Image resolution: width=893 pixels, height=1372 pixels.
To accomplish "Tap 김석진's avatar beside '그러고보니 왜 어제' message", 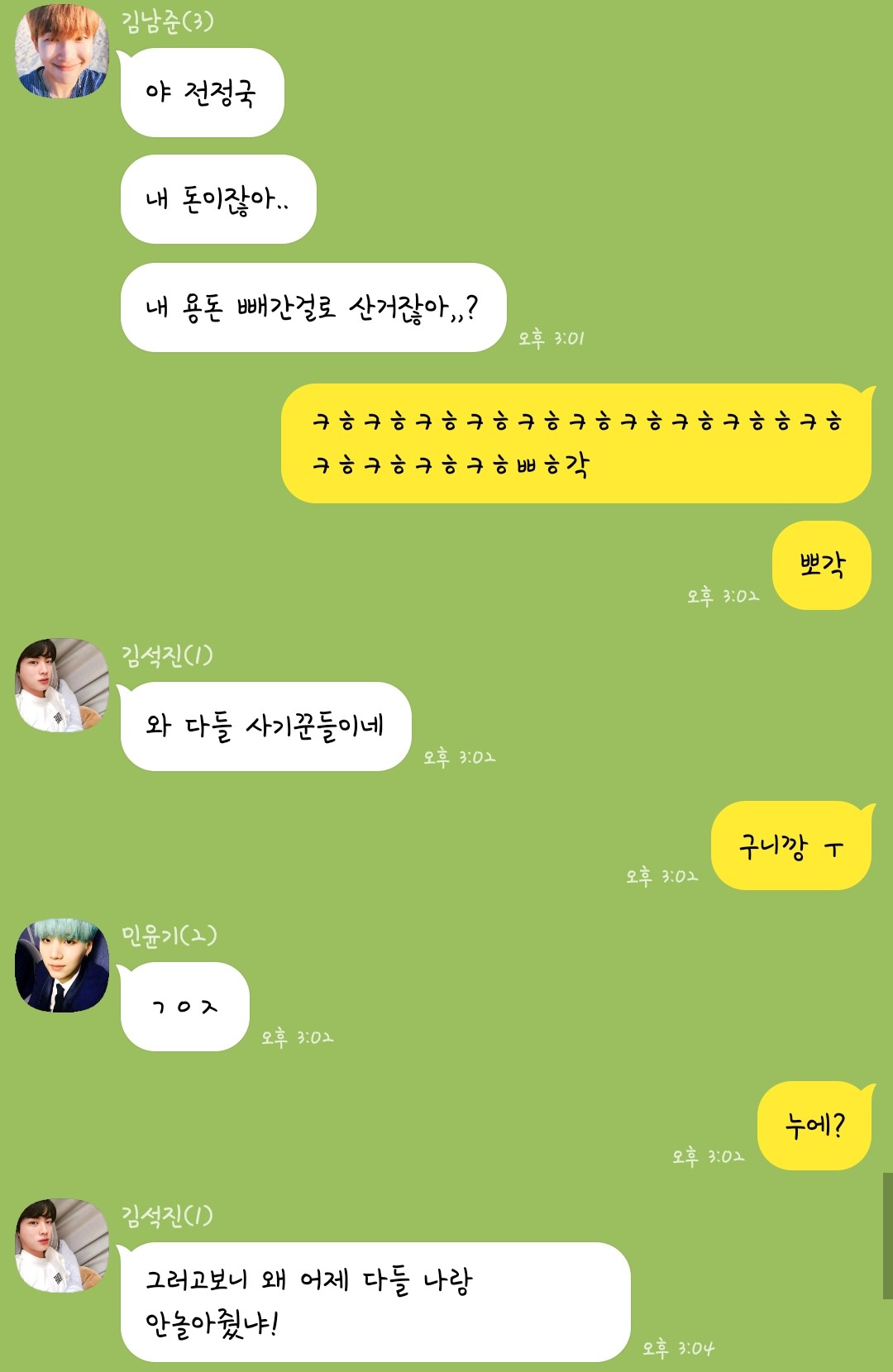I will (x=62, y=1246).
